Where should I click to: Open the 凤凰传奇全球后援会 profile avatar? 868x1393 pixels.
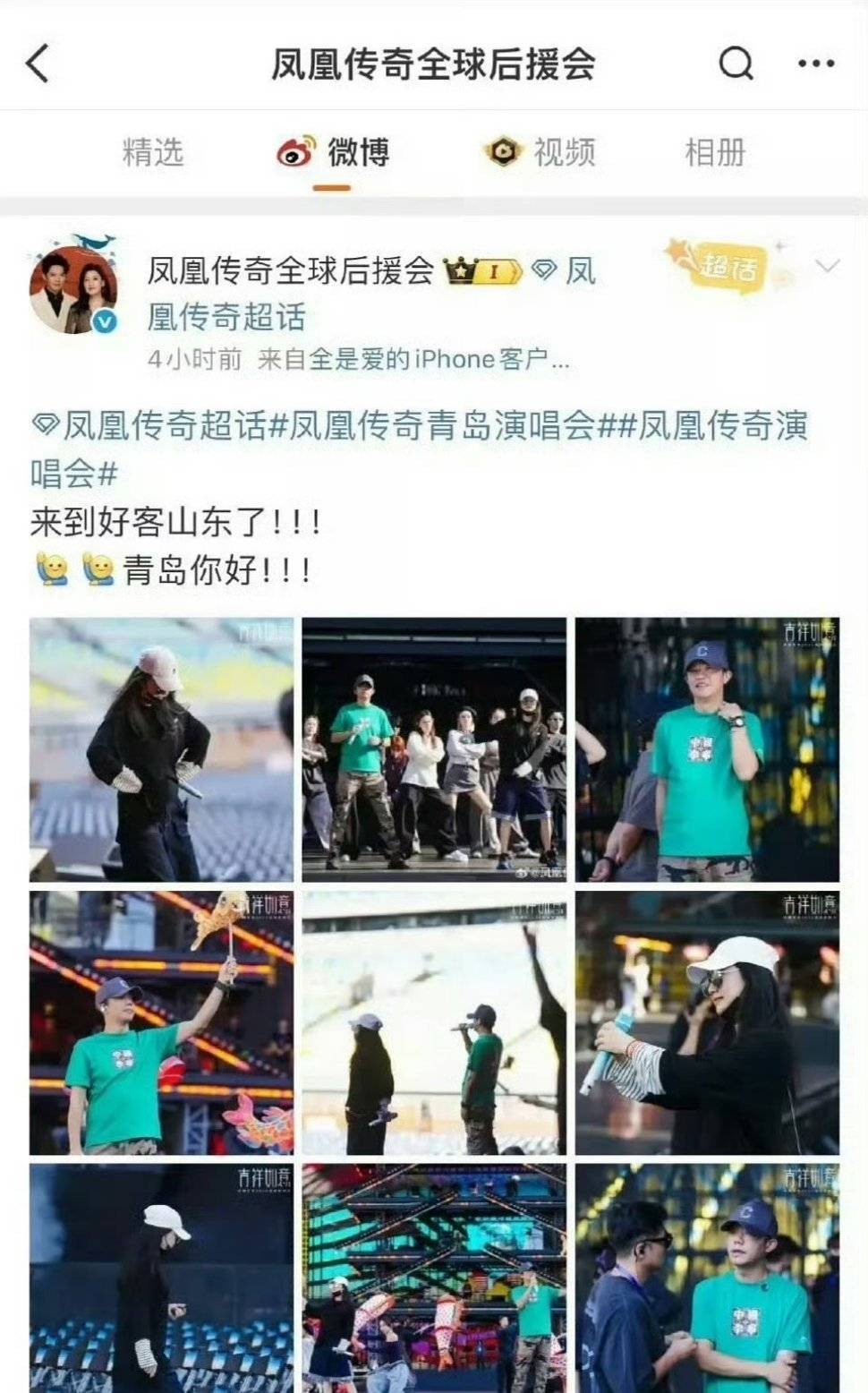[74, 286]
